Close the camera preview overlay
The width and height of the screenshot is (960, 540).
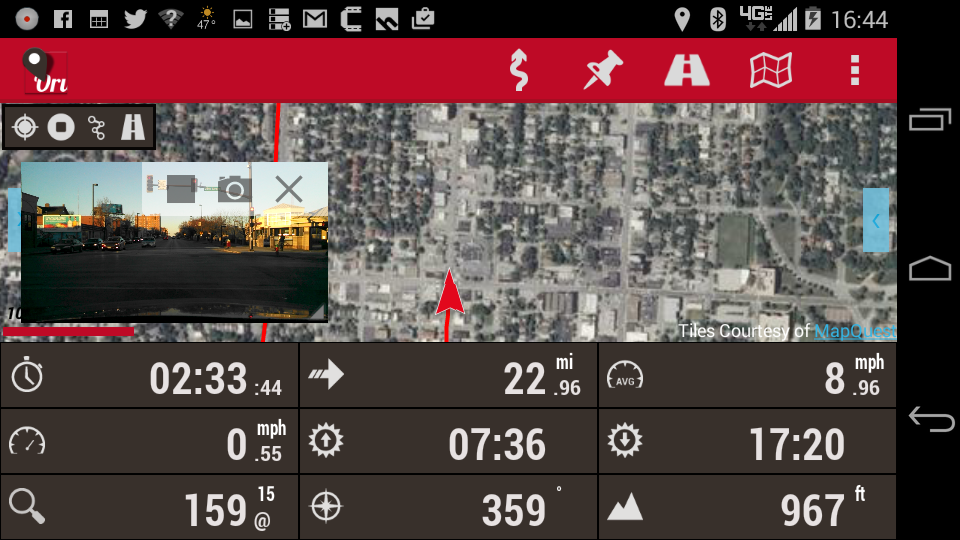289,188
